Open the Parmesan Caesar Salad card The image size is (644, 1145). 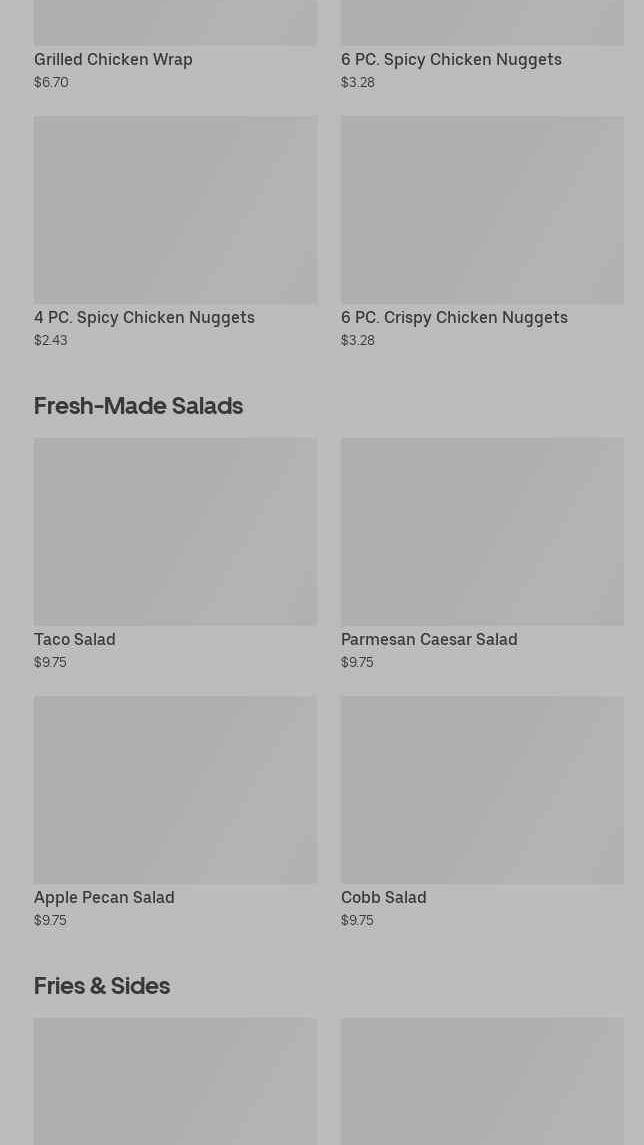(x=482, y=550)
